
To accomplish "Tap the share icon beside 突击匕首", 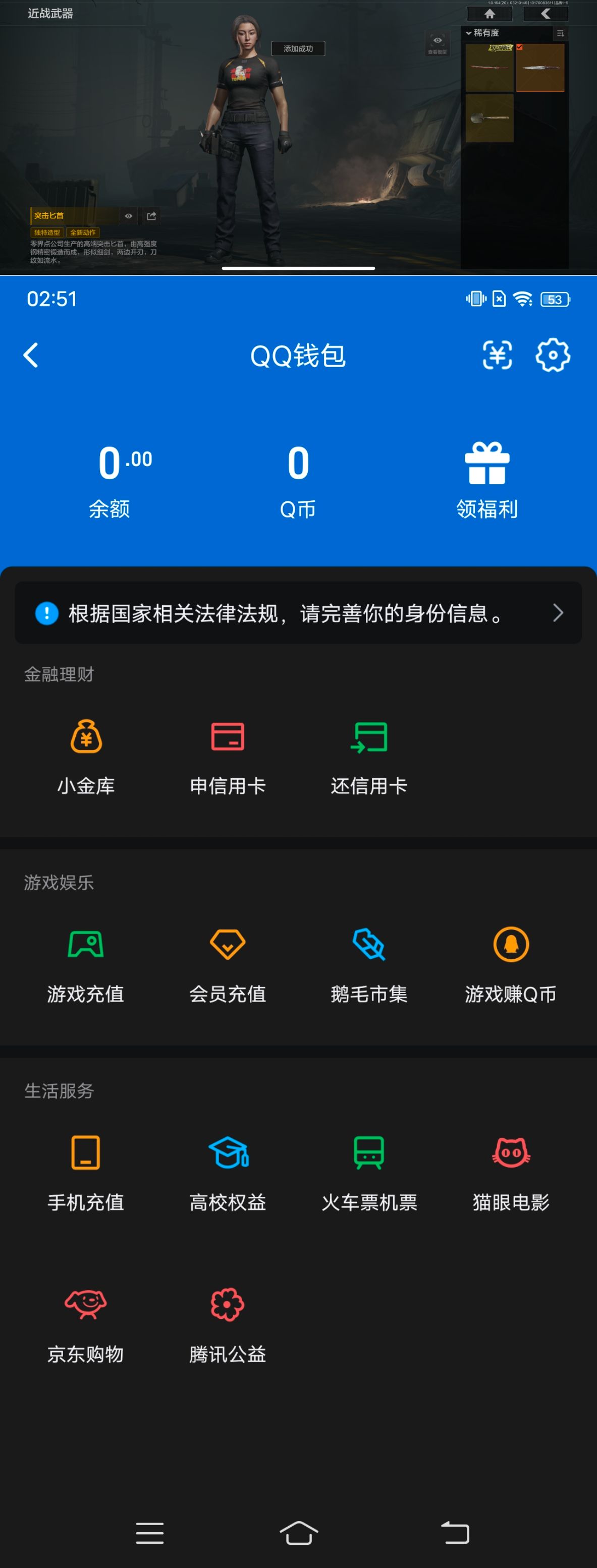I will click(x=150, y=215).
